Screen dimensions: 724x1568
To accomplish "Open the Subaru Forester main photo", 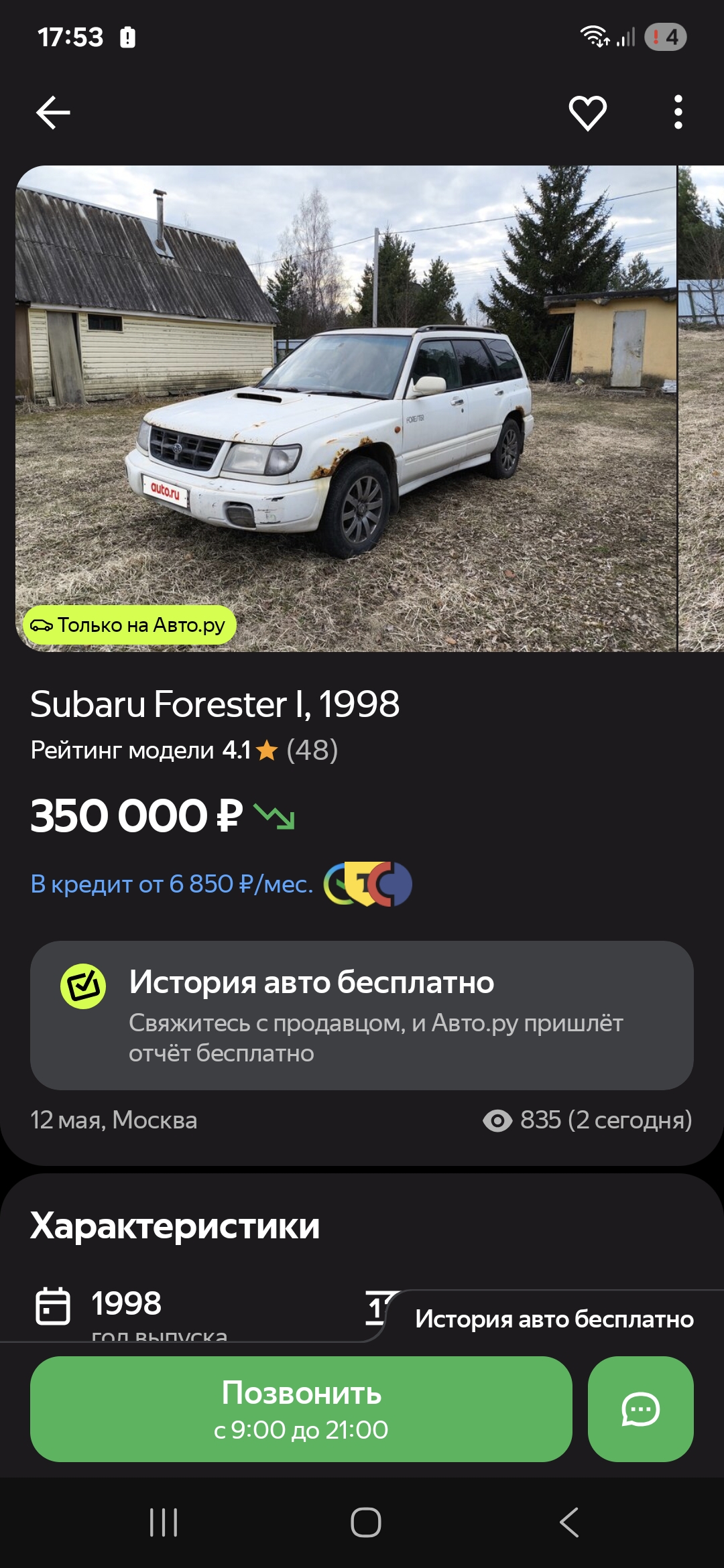I will 346,408.
